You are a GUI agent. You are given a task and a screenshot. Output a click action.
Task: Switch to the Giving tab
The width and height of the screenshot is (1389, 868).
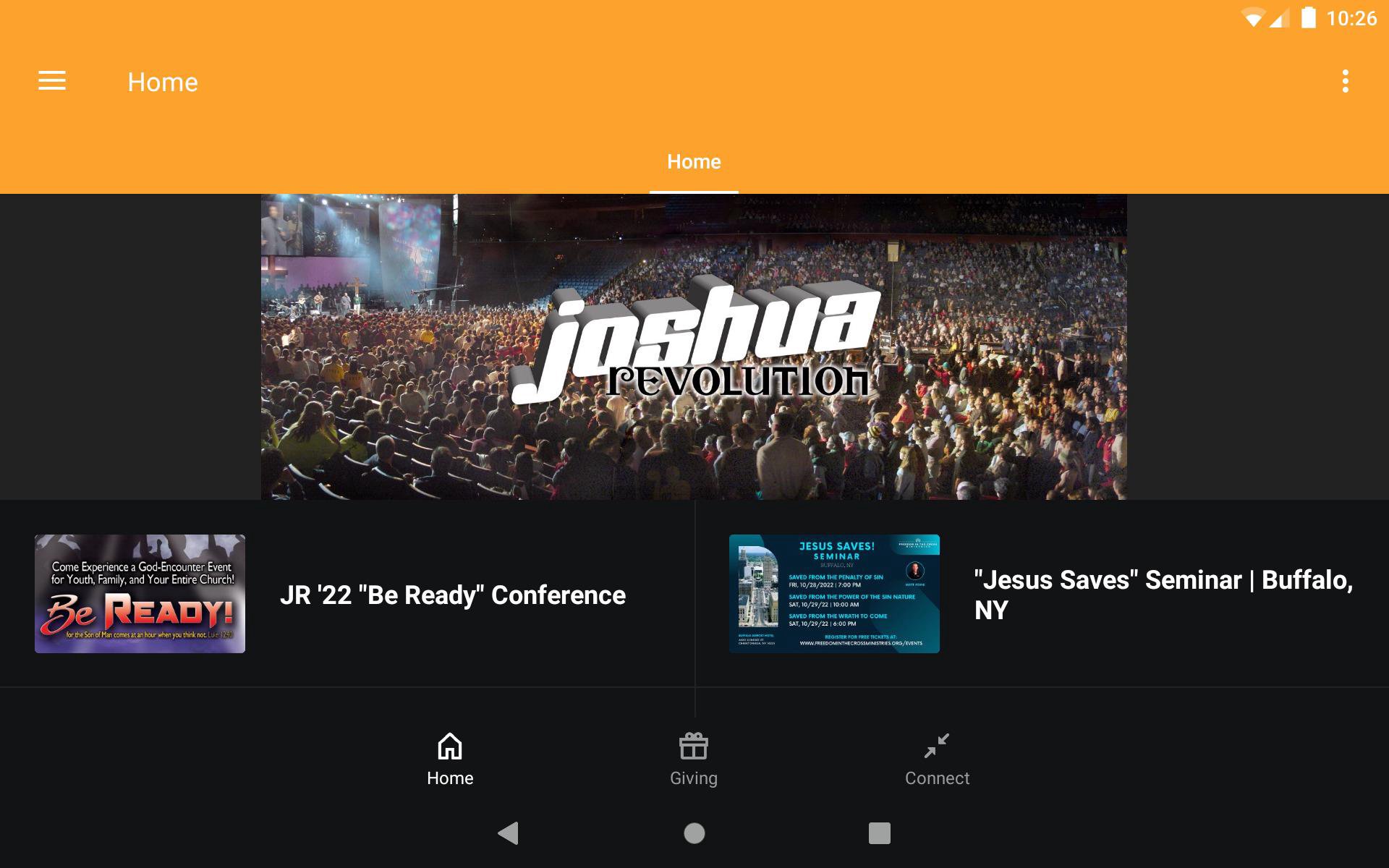click(x=693, y=759)
